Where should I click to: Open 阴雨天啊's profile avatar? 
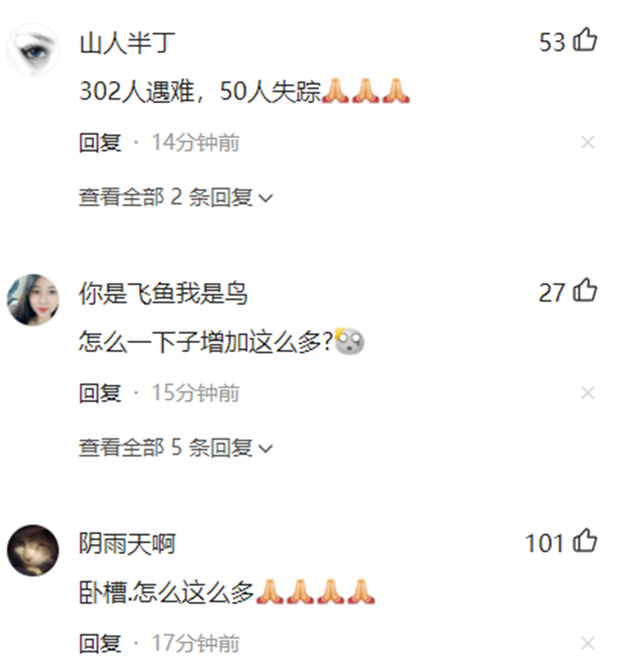click(x=32, y=549)
